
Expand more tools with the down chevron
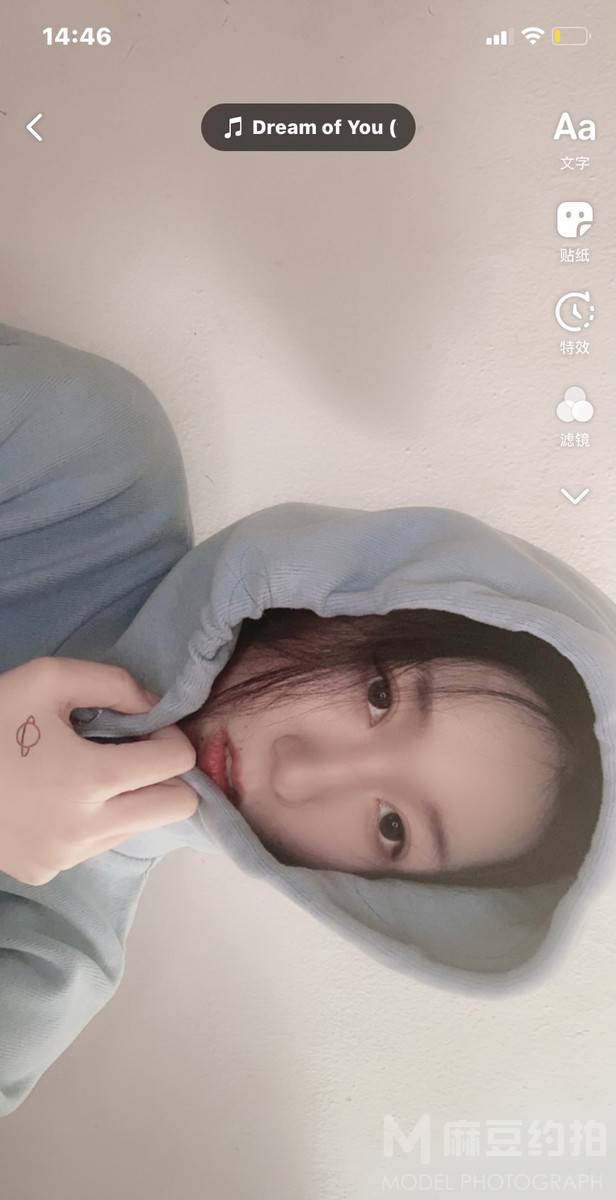(x=574, y=496)
